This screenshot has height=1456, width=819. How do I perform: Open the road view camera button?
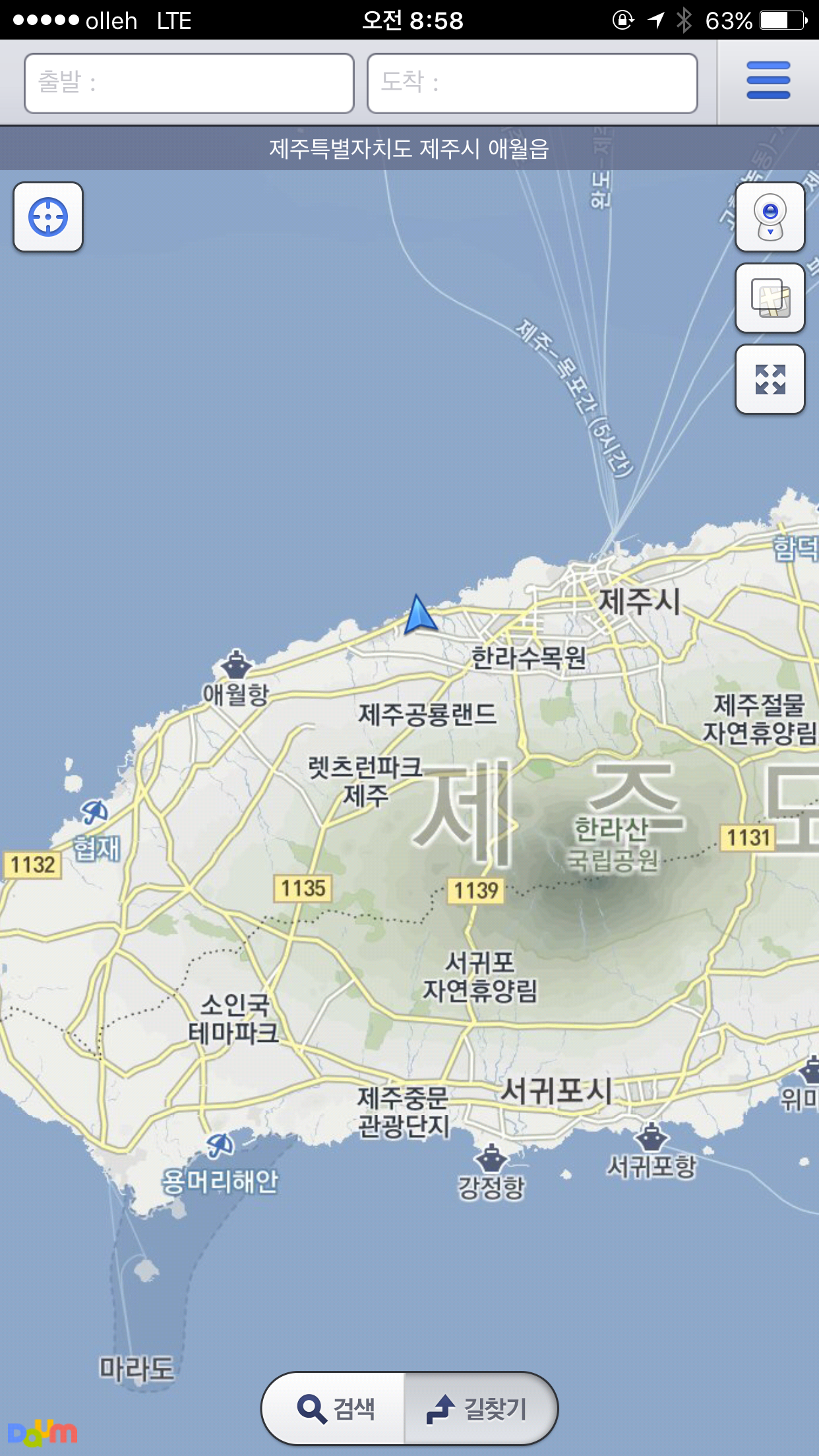click(x=770, y=217)
